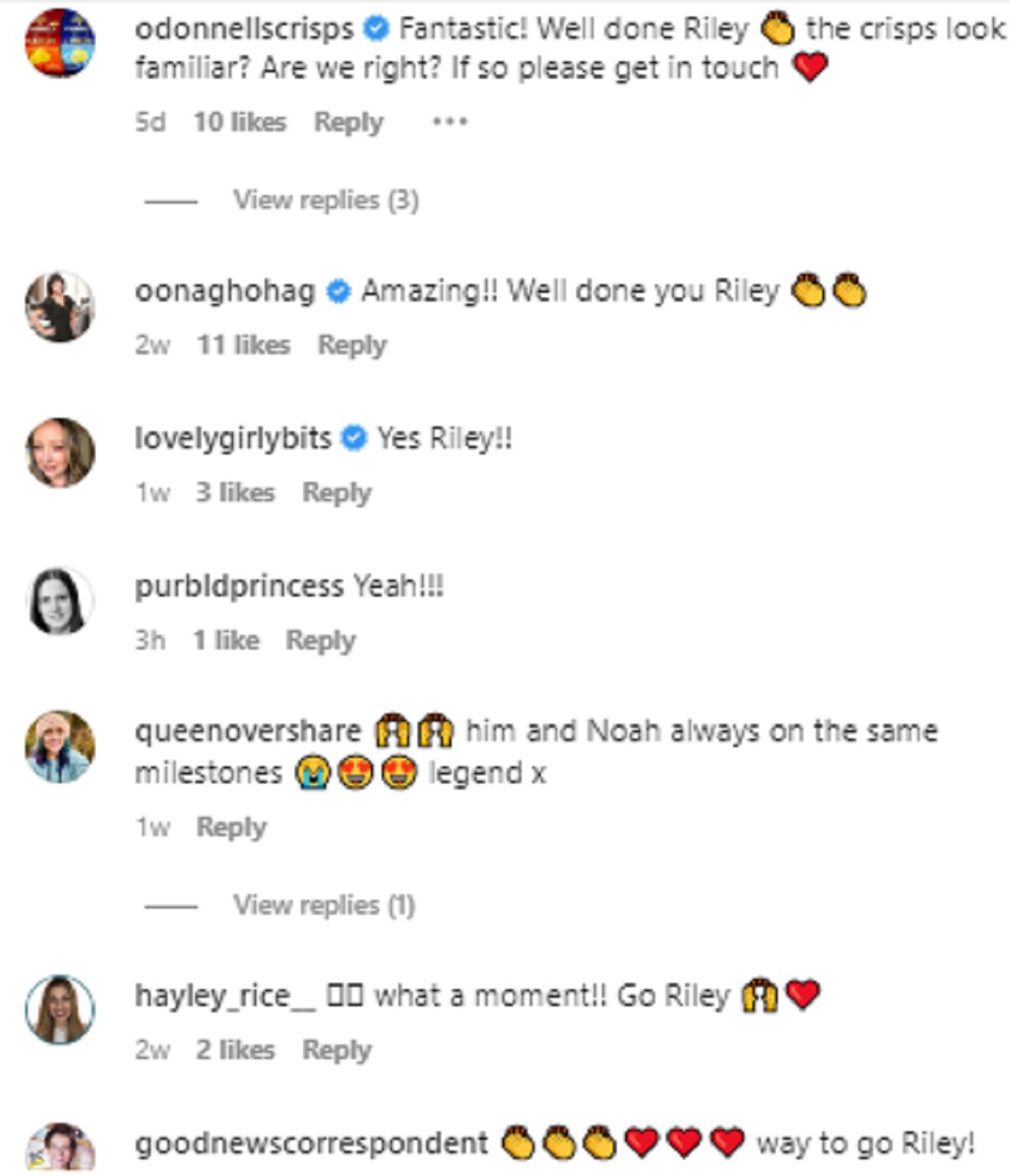The height and width of the screenshot is (1176, 1009).
Task: Open lovelygirlybits' profile avatar
Action: [60, 453]
